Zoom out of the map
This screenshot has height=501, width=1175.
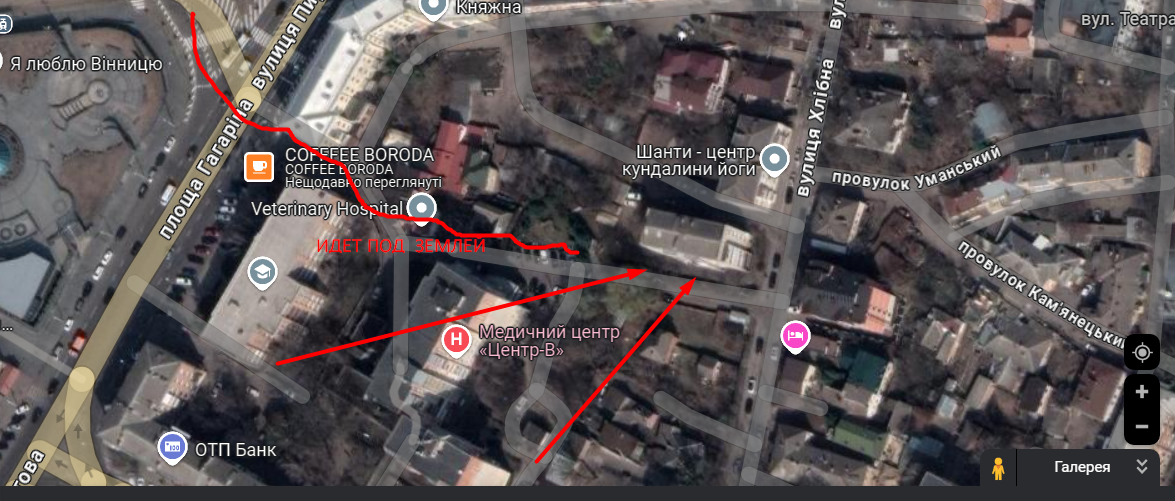1141,427
